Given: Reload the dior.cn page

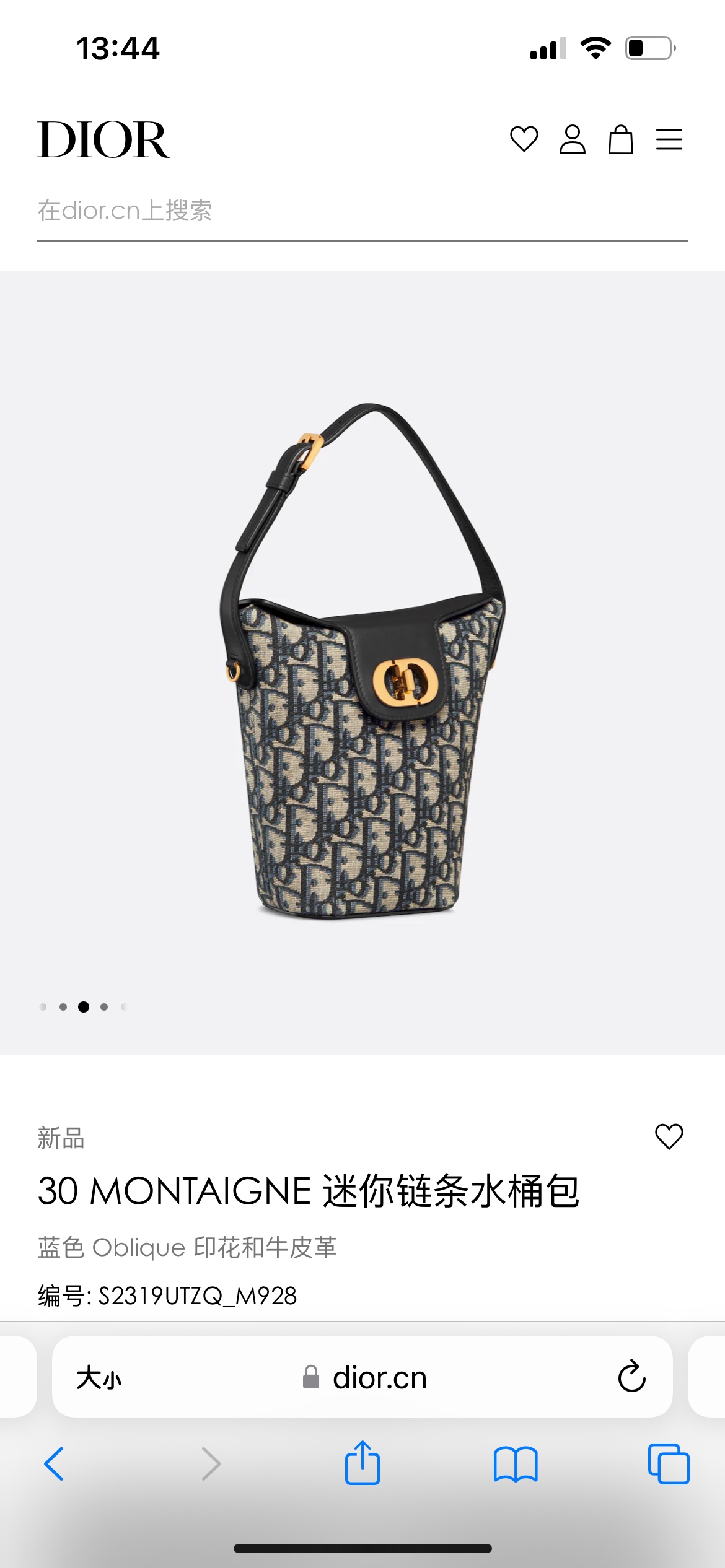Looking at the screenshot, I should (631, 1377).
